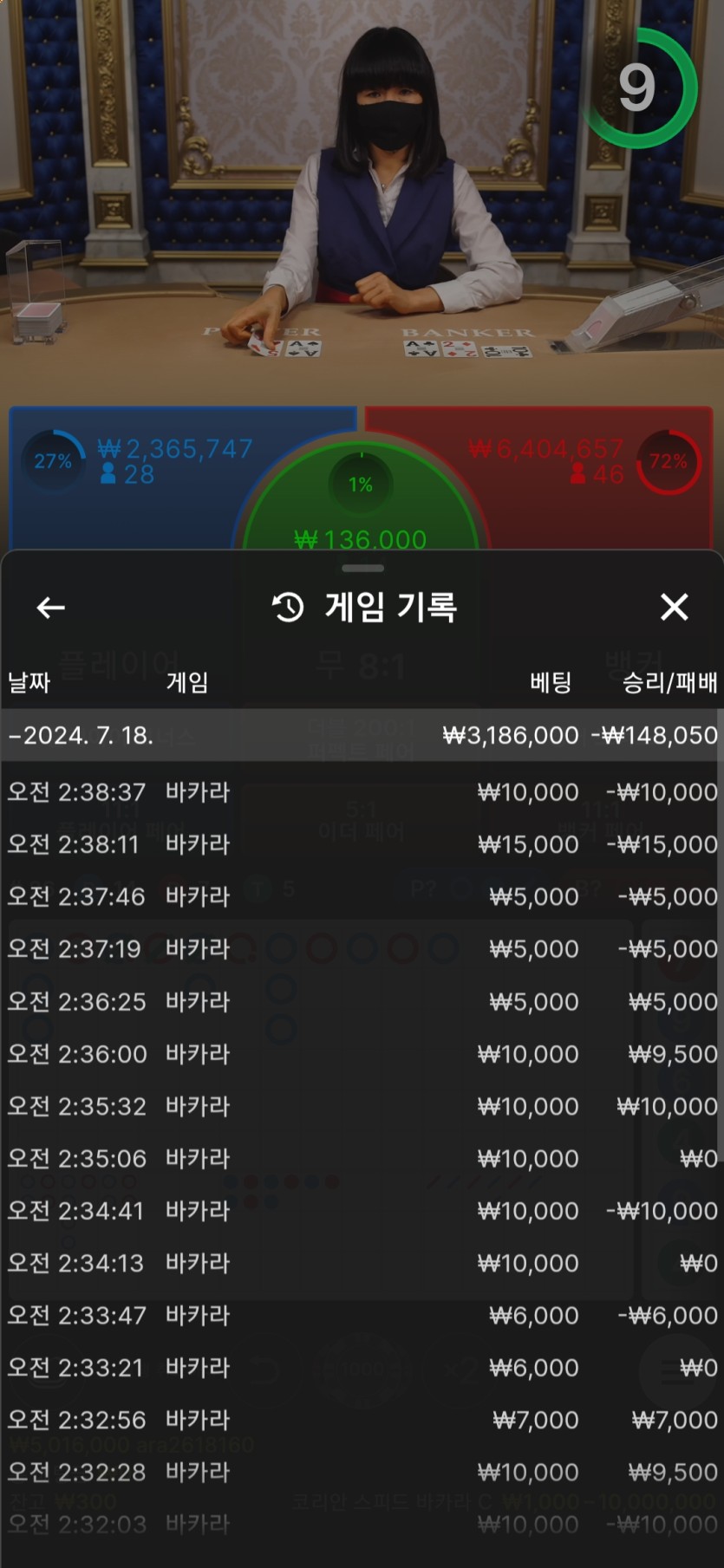Screen dimensions: 724x1568
Task: Open the 오전 2:32:56 game entry
Action: 362,1420
